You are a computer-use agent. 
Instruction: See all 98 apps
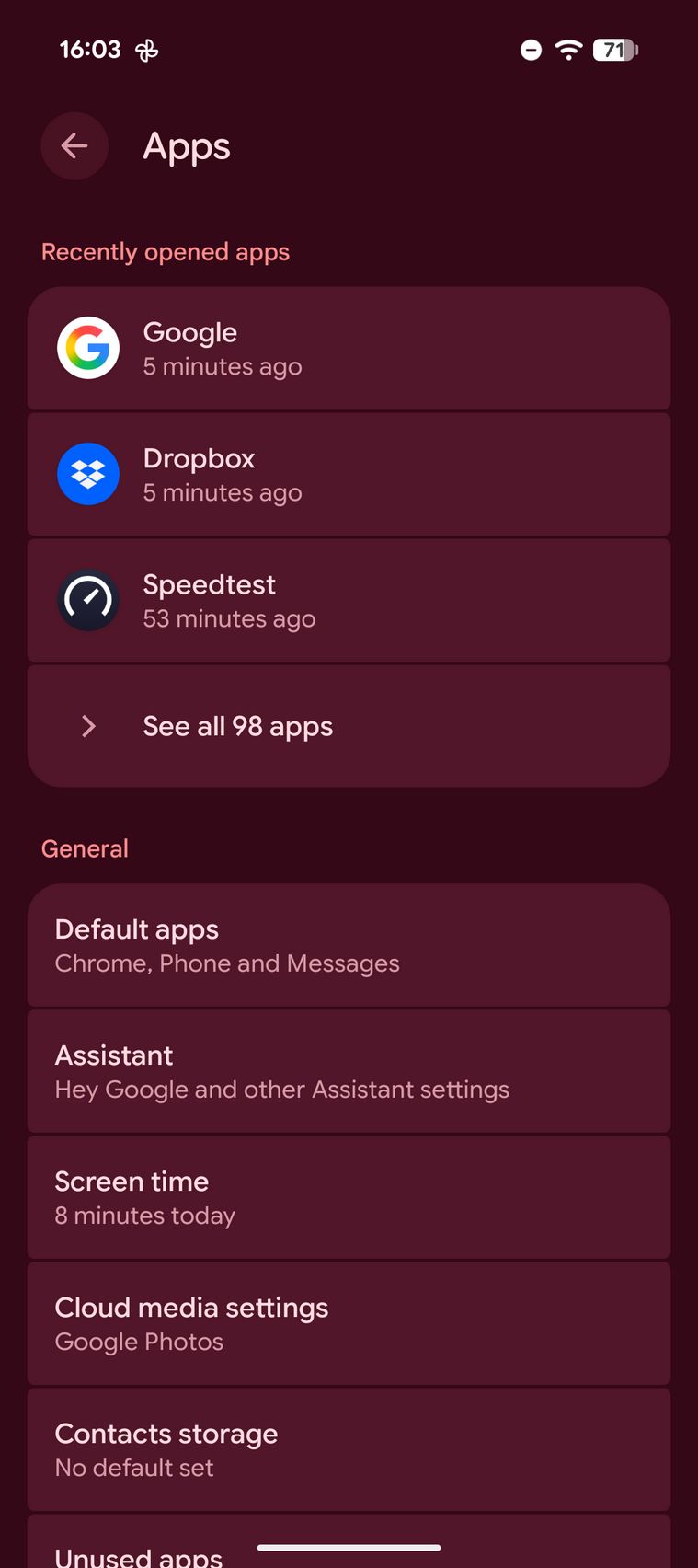pos(349,726)
